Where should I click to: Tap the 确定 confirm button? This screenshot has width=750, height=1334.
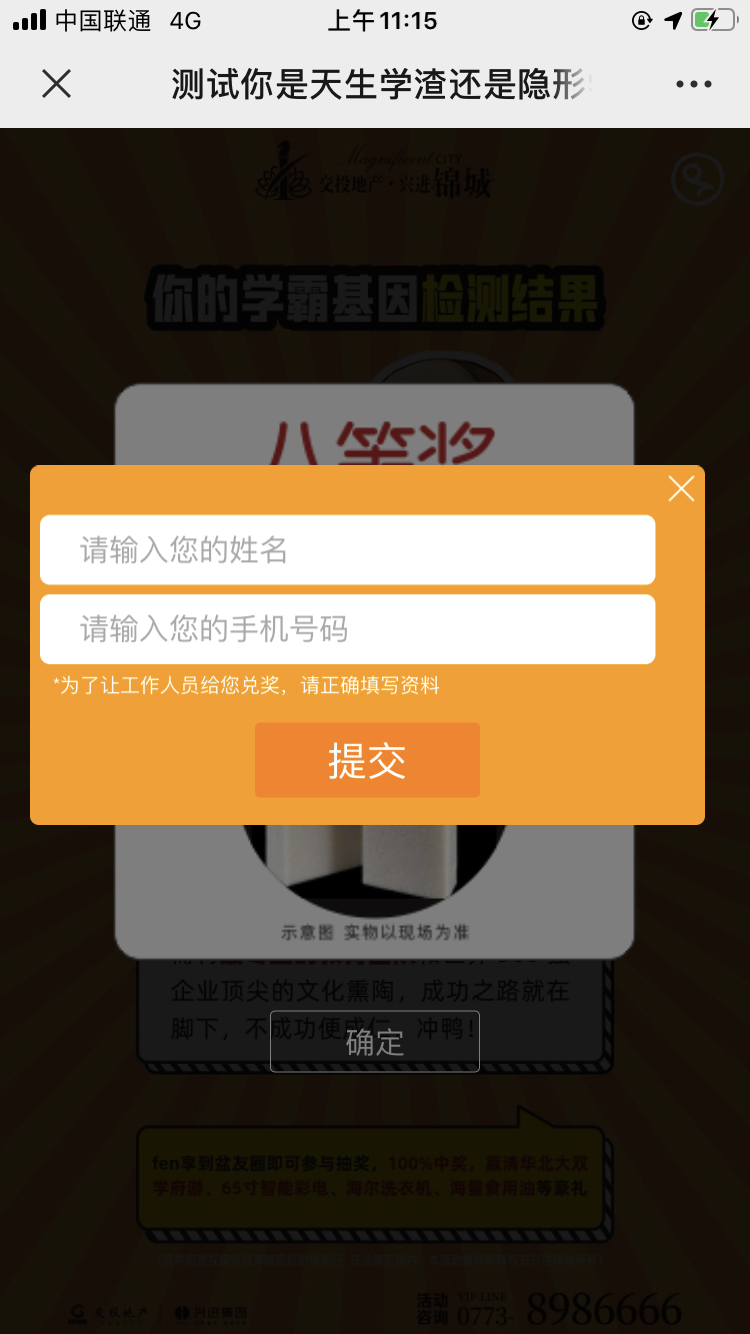pyautogui.click(x=375, y=1042)
